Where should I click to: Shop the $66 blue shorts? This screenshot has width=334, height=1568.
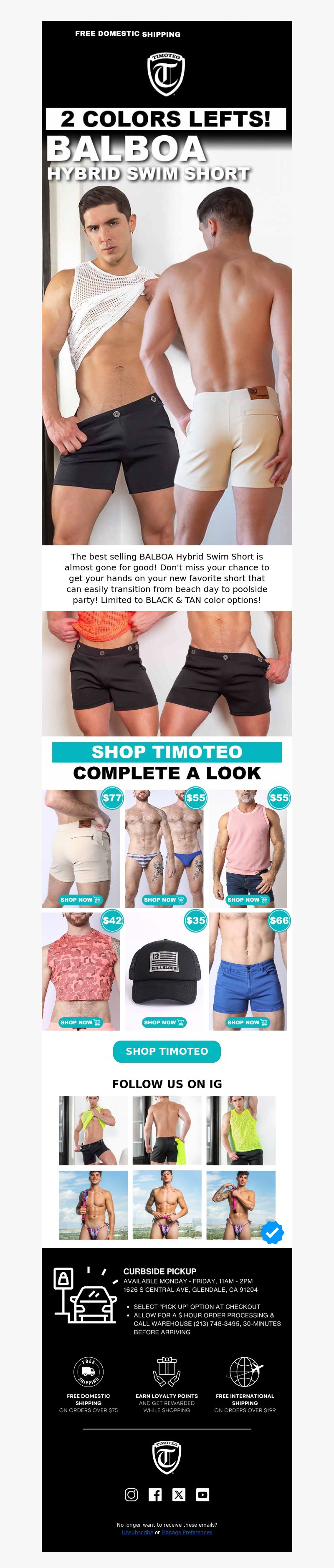pyautogui.click(x=248, y=1023)
